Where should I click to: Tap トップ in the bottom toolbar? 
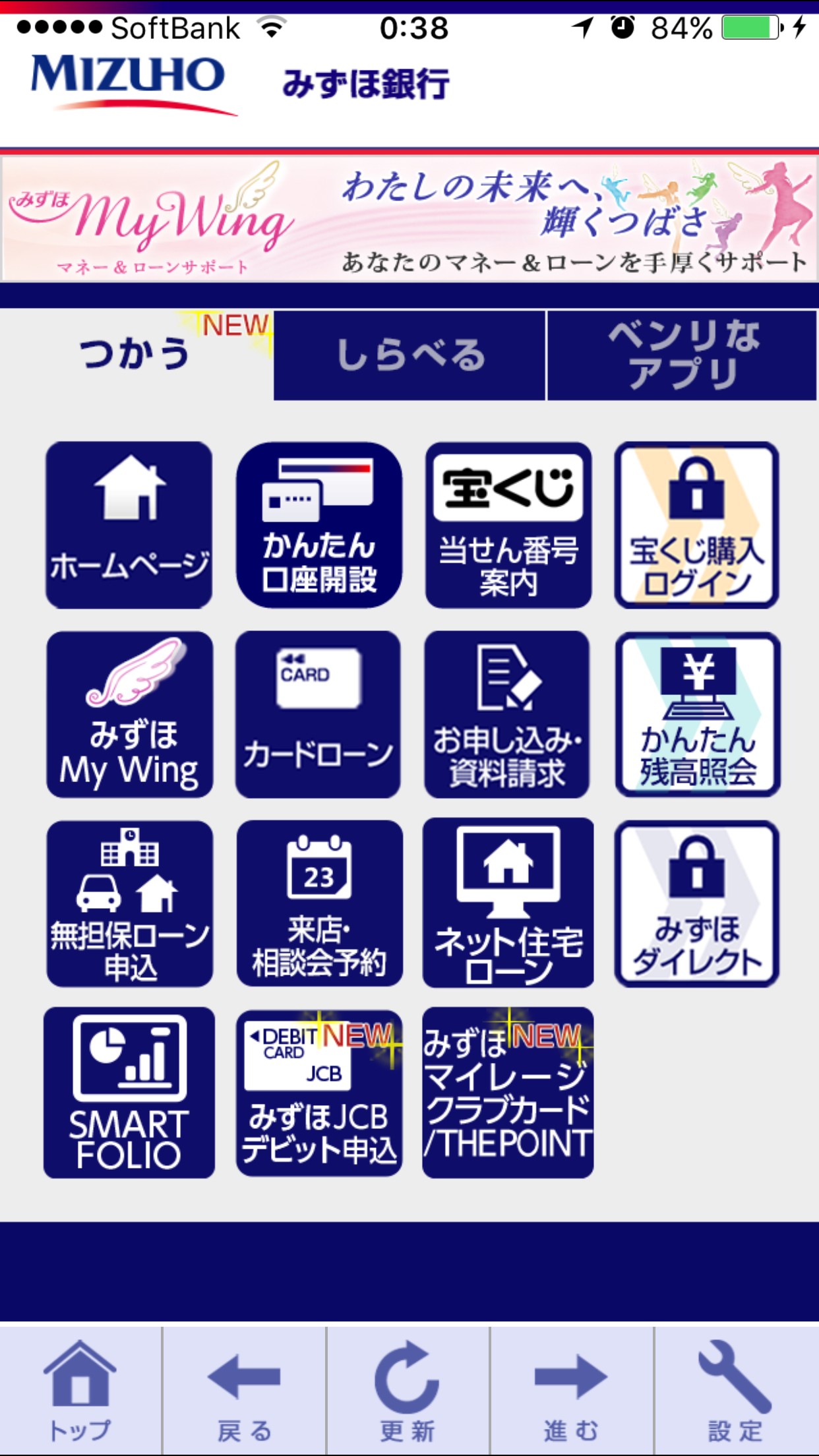(x=80, y=1390)
